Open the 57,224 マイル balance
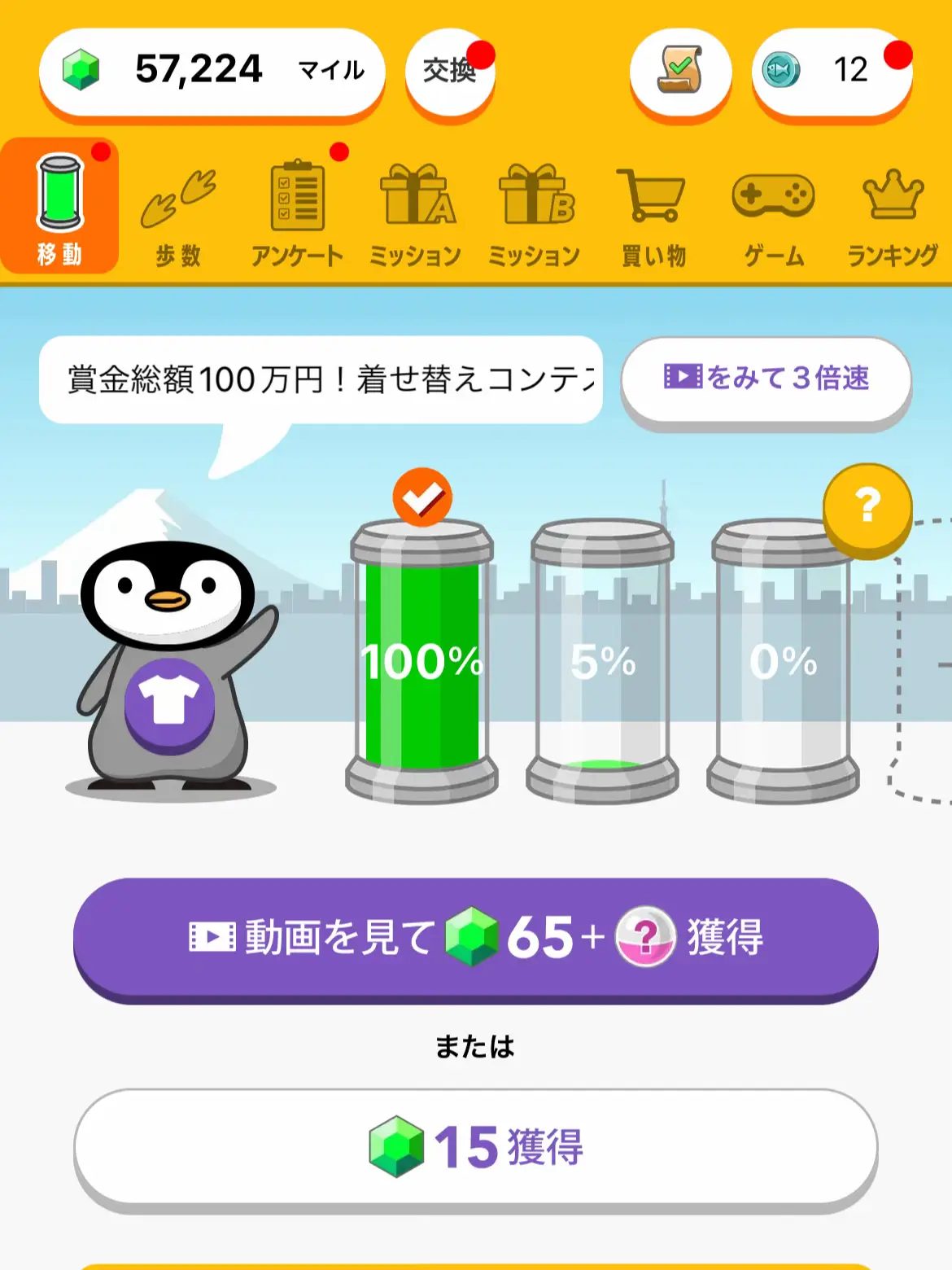 coord(212,72)
